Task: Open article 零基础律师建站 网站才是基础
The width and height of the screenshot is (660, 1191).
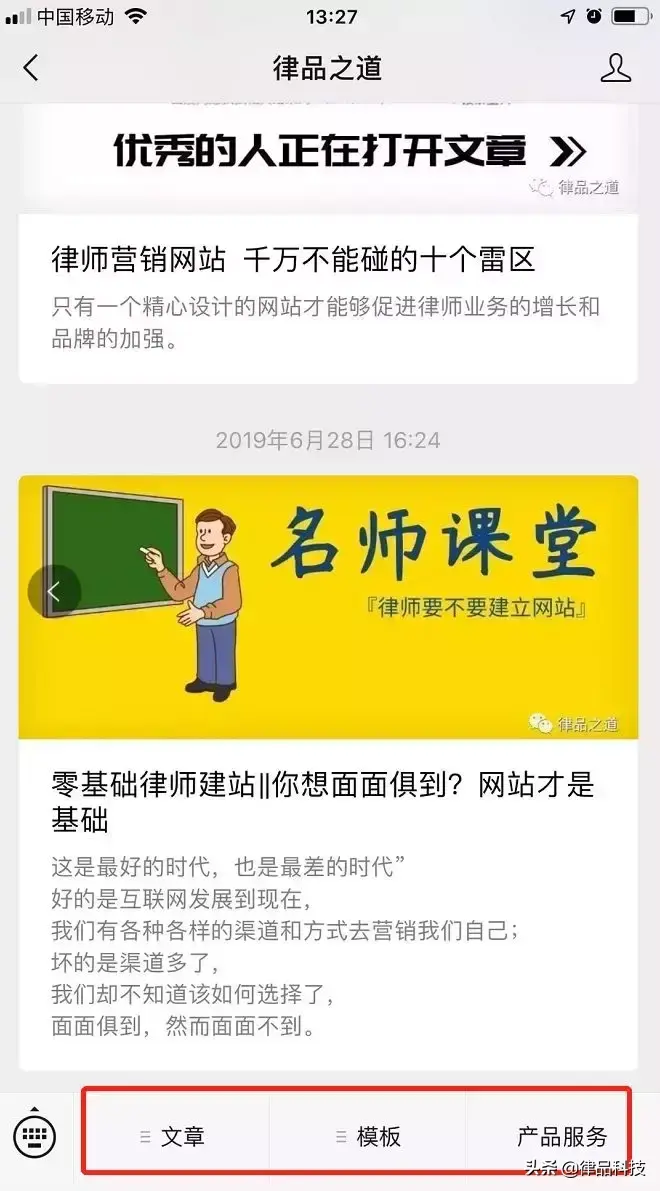Action: tap(322, 802)
